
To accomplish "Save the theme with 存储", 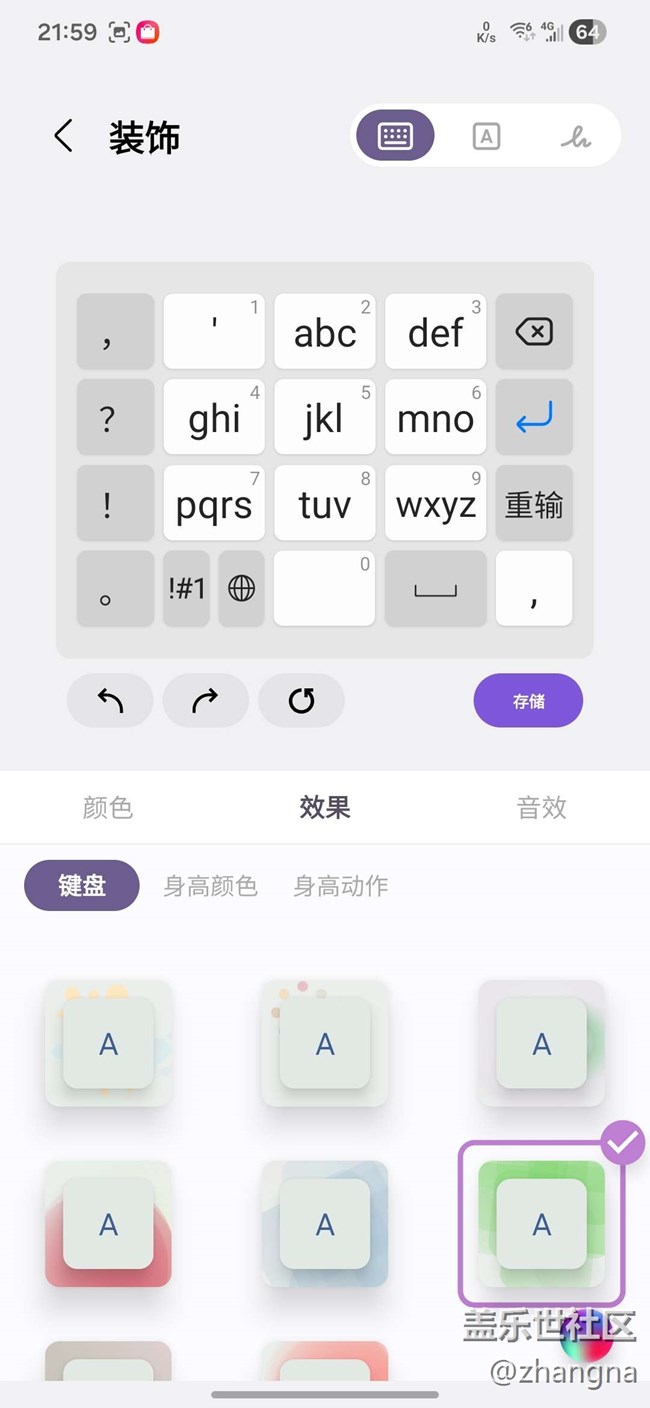I will (528, 701).
